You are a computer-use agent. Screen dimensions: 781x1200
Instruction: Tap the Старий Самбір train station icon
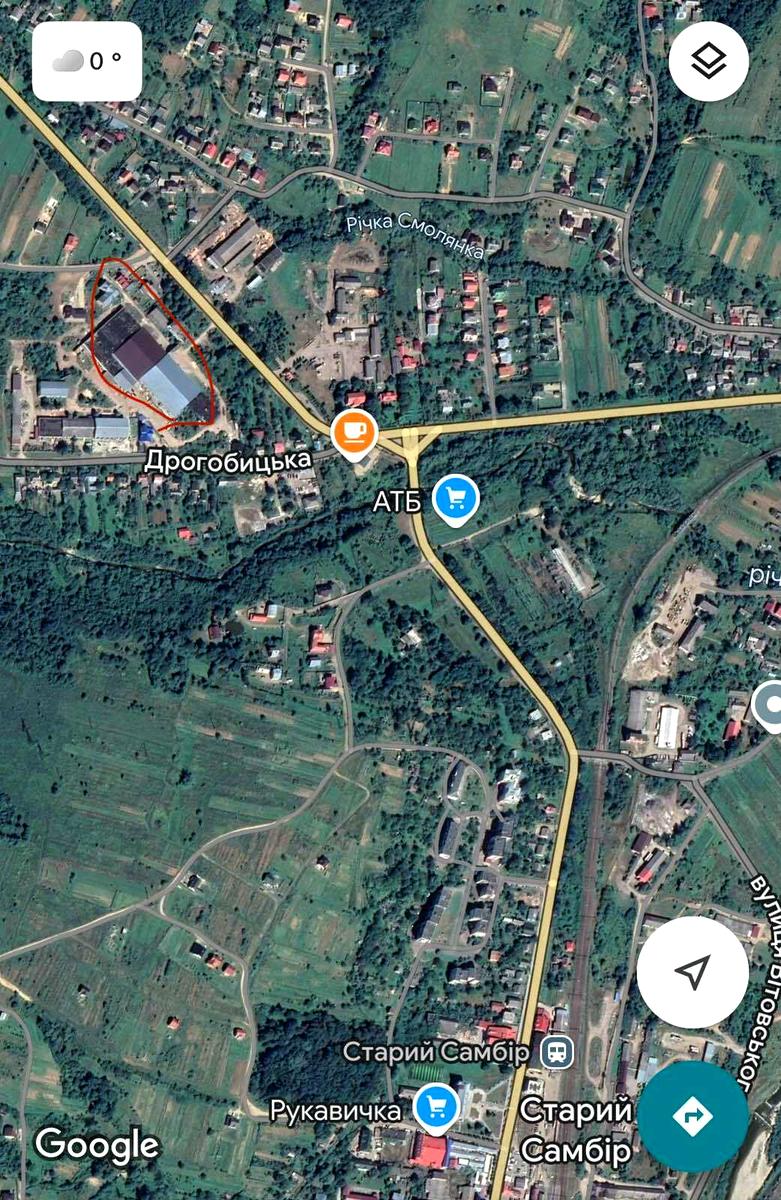[557, 1052]
